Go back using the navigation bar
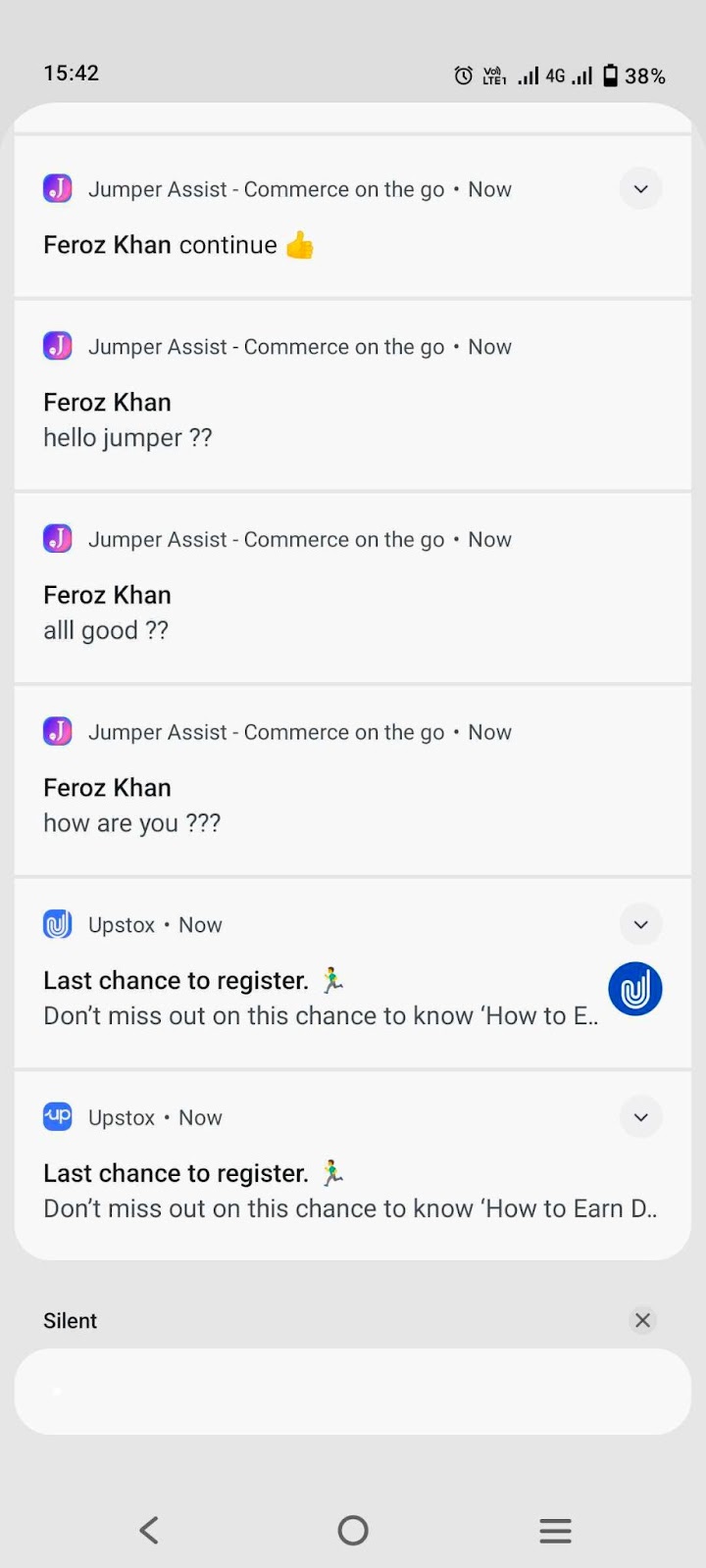This screenshot has height=1568, width=706. click(149, 1530)
